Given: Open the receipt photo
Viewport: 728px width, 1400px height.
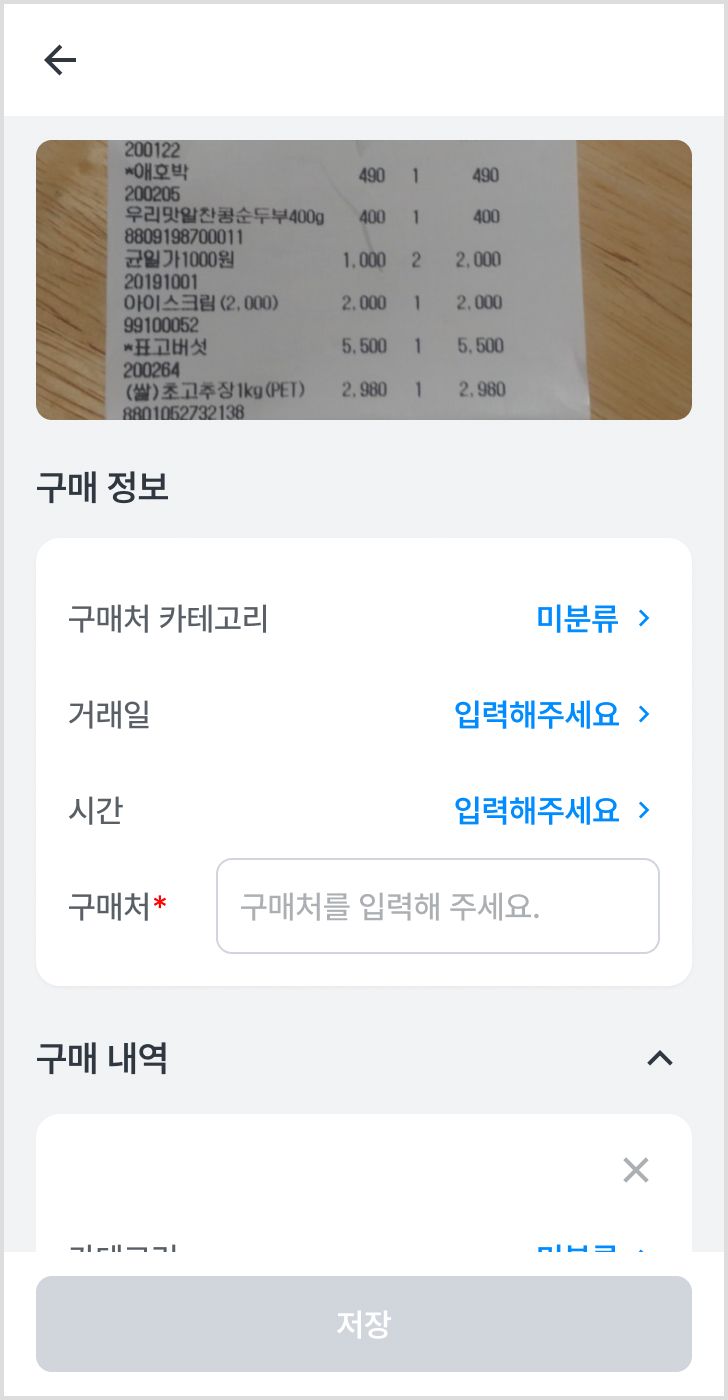Looking at the screenshot, I should tap(364, 279).
